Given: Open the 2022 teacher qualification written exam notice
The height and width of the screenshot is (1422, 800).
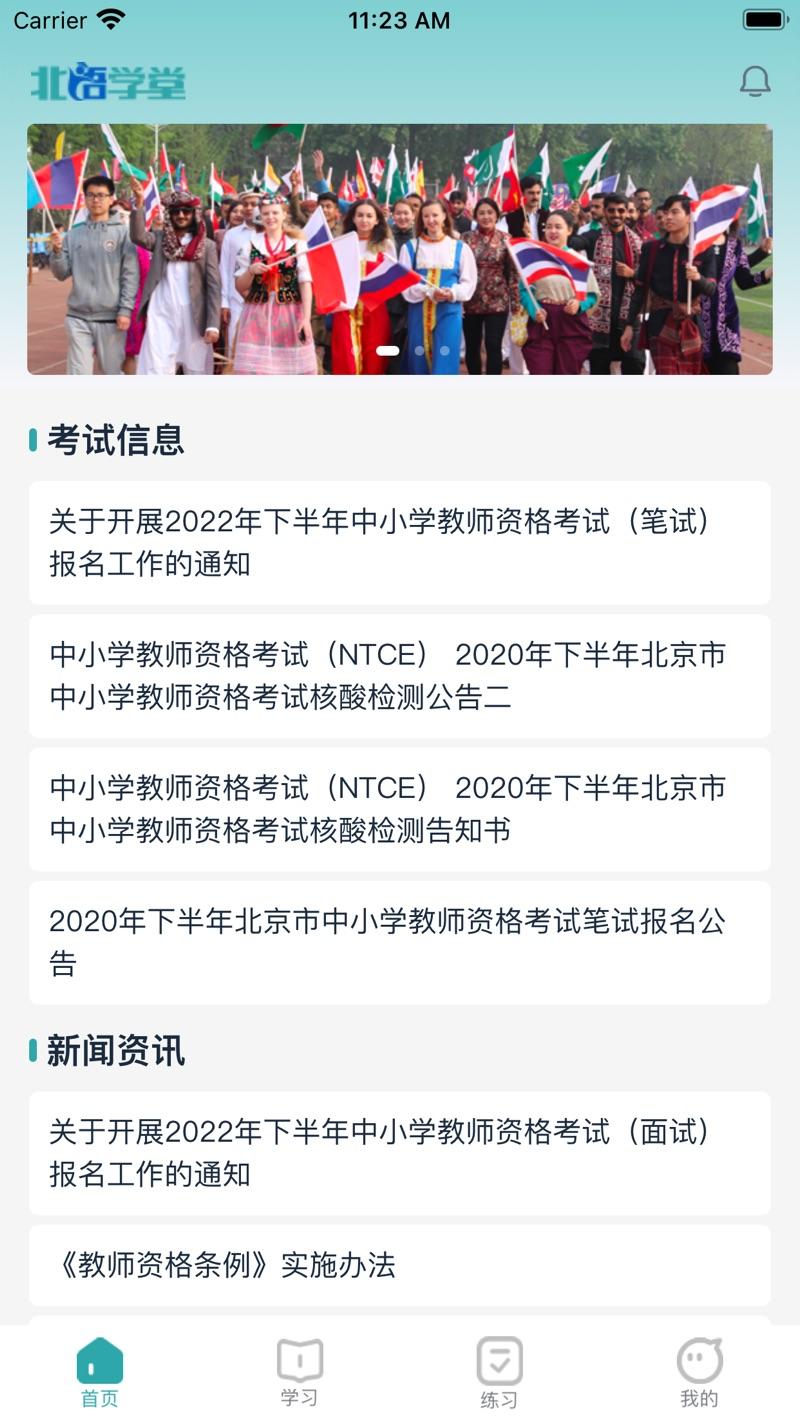Looking at the screenshot, I should 400,543.
